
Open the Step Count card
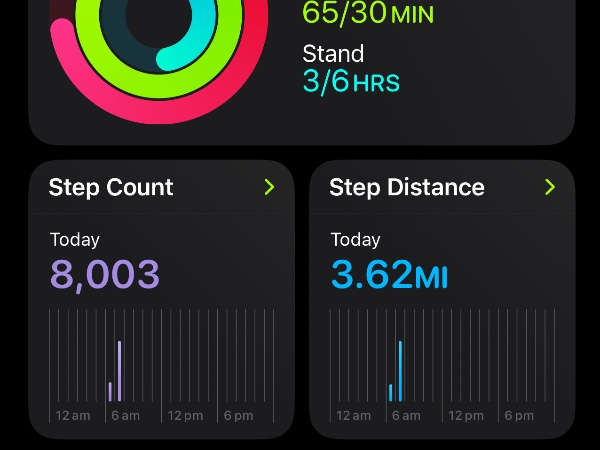pos(161,188)
